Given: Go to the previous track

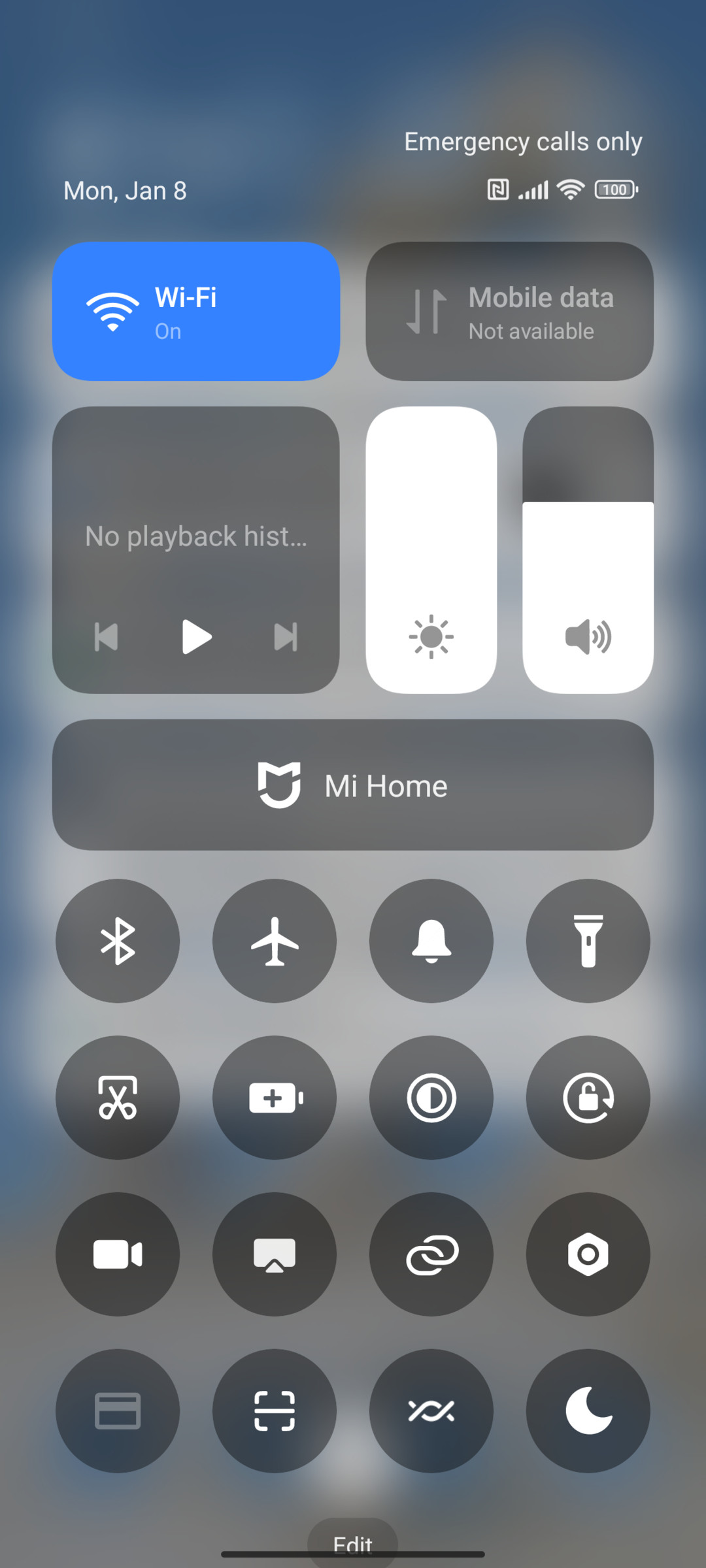Looking at the screenshot, I should pos(107,637).
